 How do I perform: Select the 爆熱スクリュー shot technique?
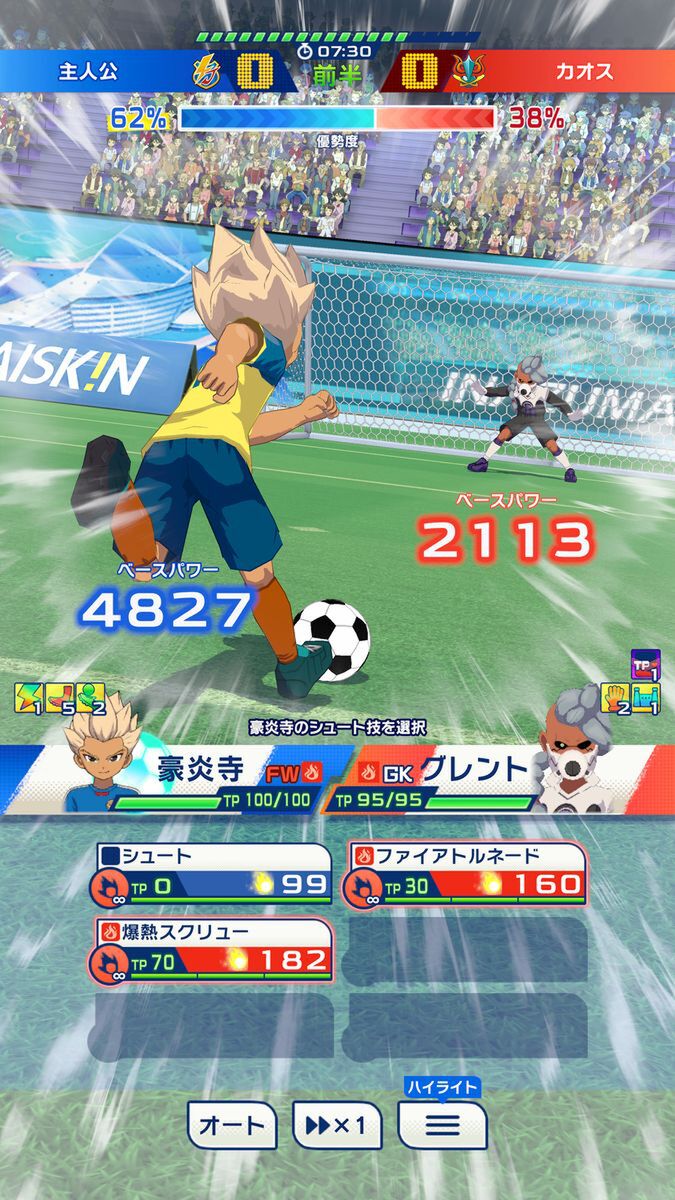(x=212, y=951)
